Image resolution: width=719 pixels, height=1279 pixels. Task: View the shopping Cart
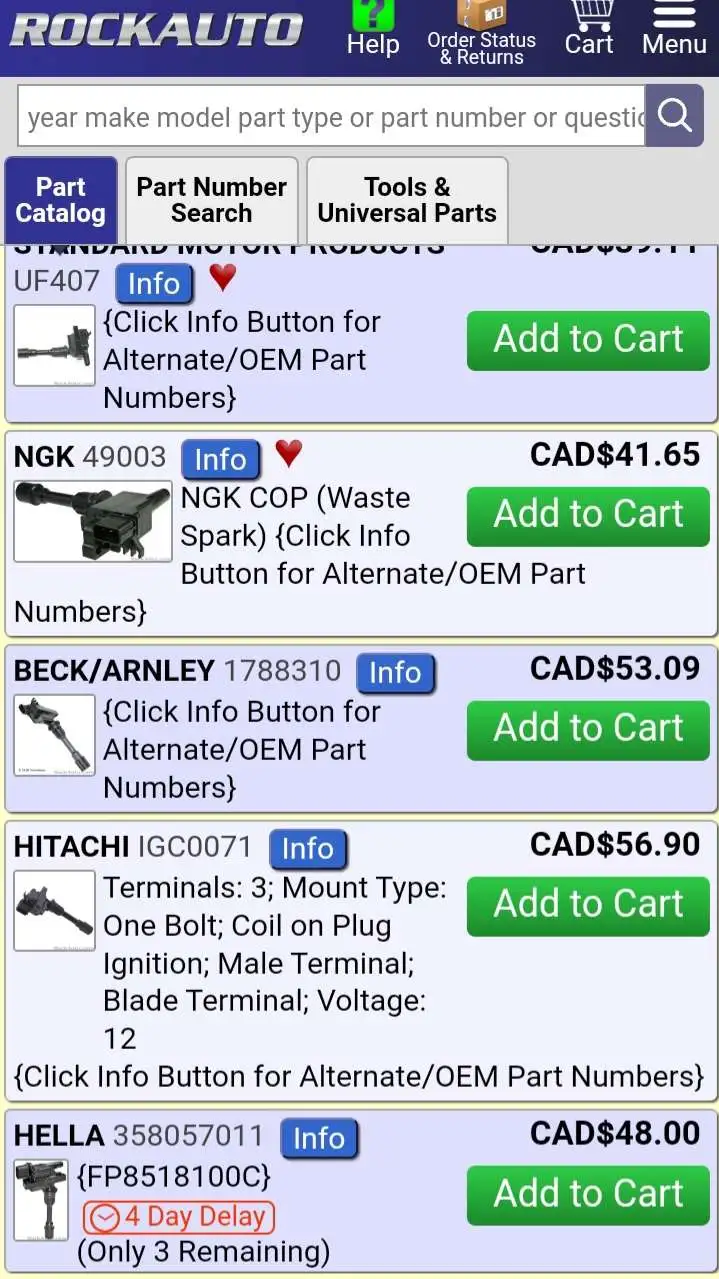[x=589, y=30]
